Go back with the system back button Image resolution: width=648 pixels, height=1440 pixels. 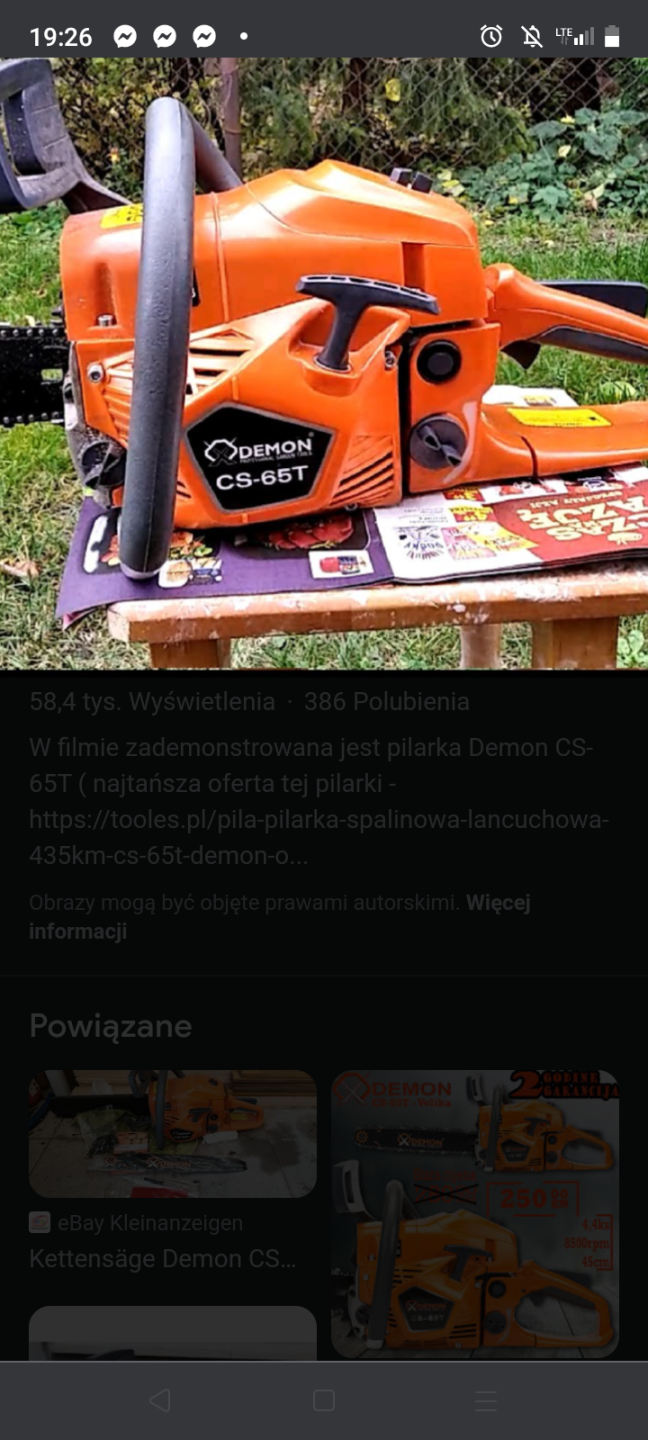click(160, 1401)
